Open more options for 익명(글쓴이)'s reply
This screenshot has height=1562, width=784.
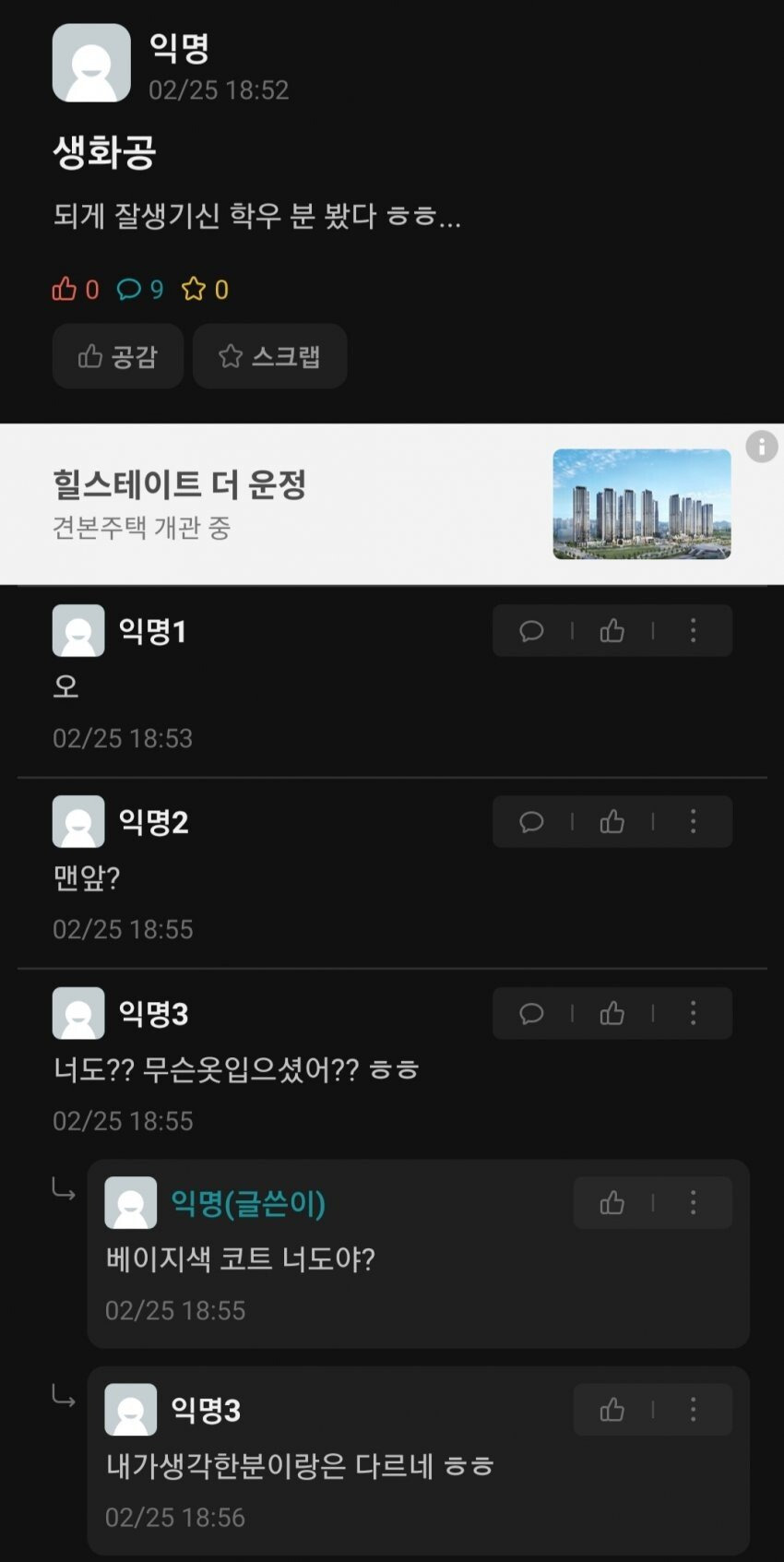point(693,1203)
